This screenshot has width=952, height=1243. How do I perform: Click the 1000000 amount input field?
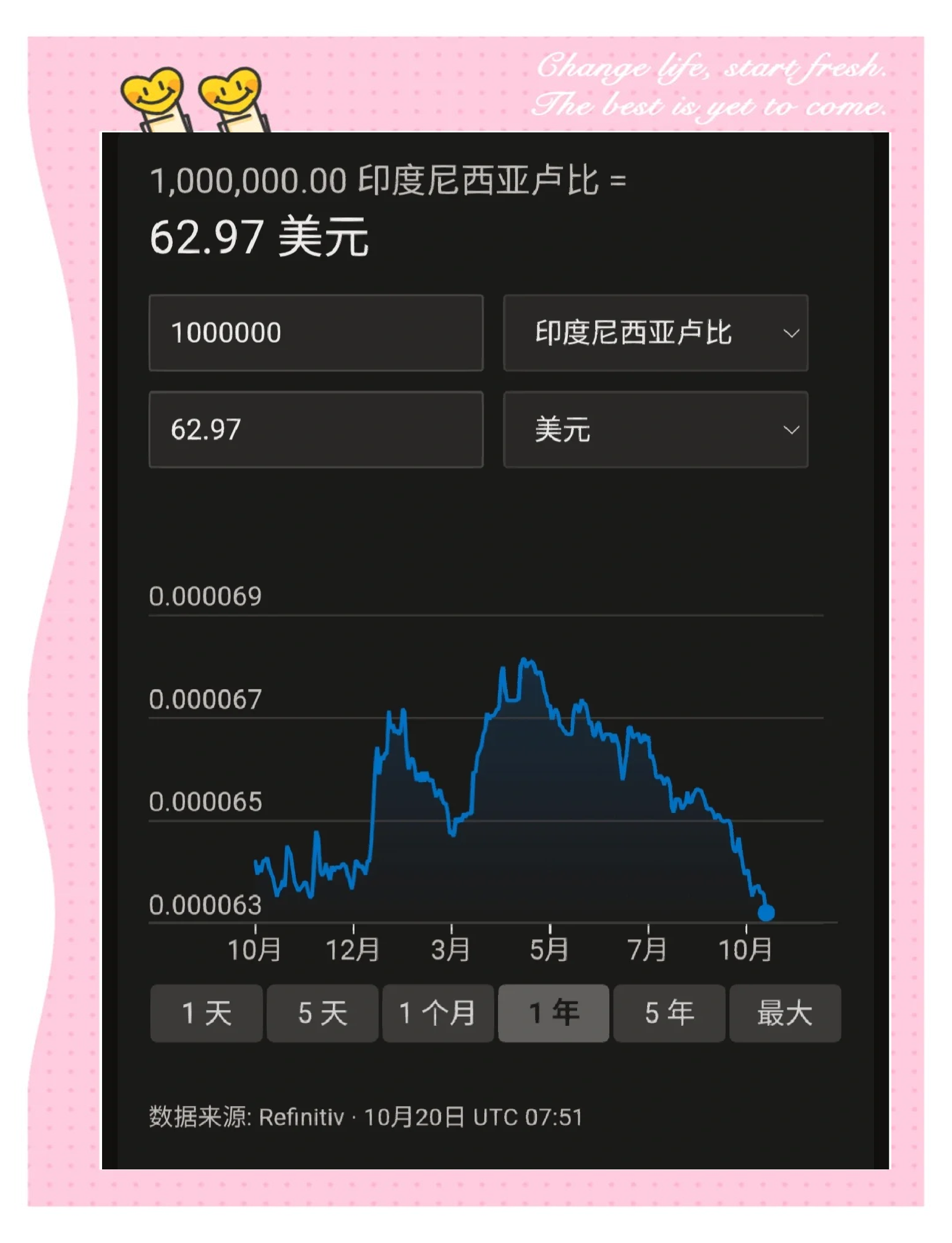click(316, 334)
